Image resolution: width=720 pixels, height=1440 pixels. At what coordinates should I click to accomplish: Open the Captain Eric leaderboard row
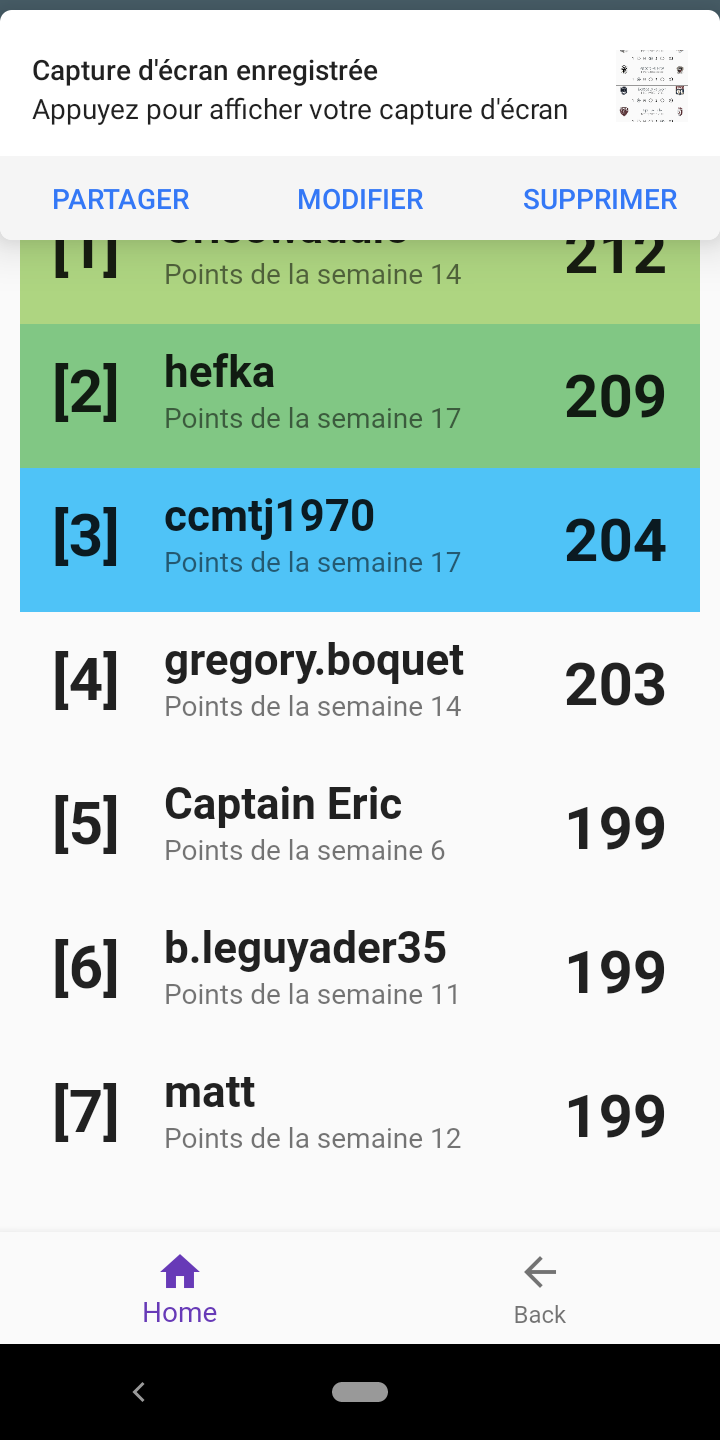point(360,828)
